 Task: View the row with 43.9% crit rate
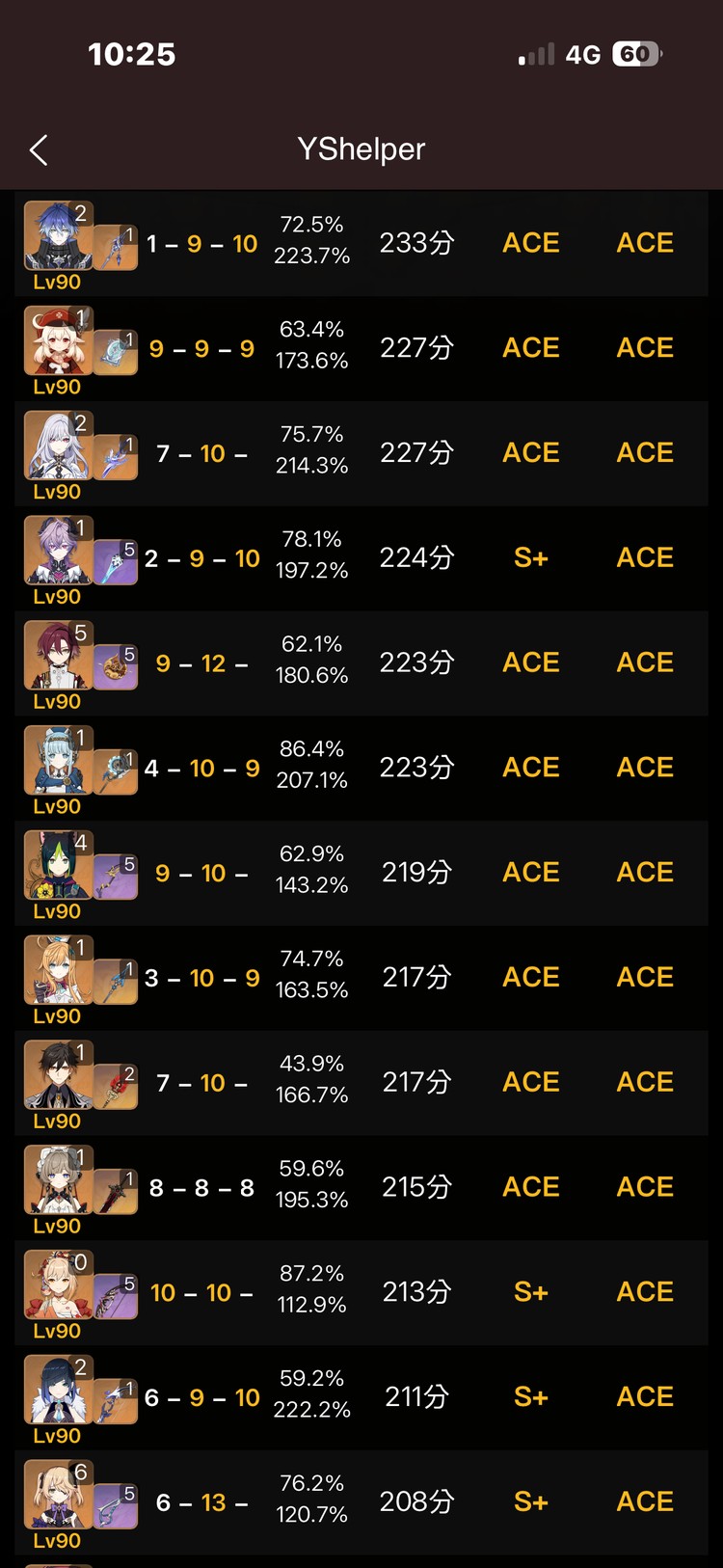pos(361,1083)
